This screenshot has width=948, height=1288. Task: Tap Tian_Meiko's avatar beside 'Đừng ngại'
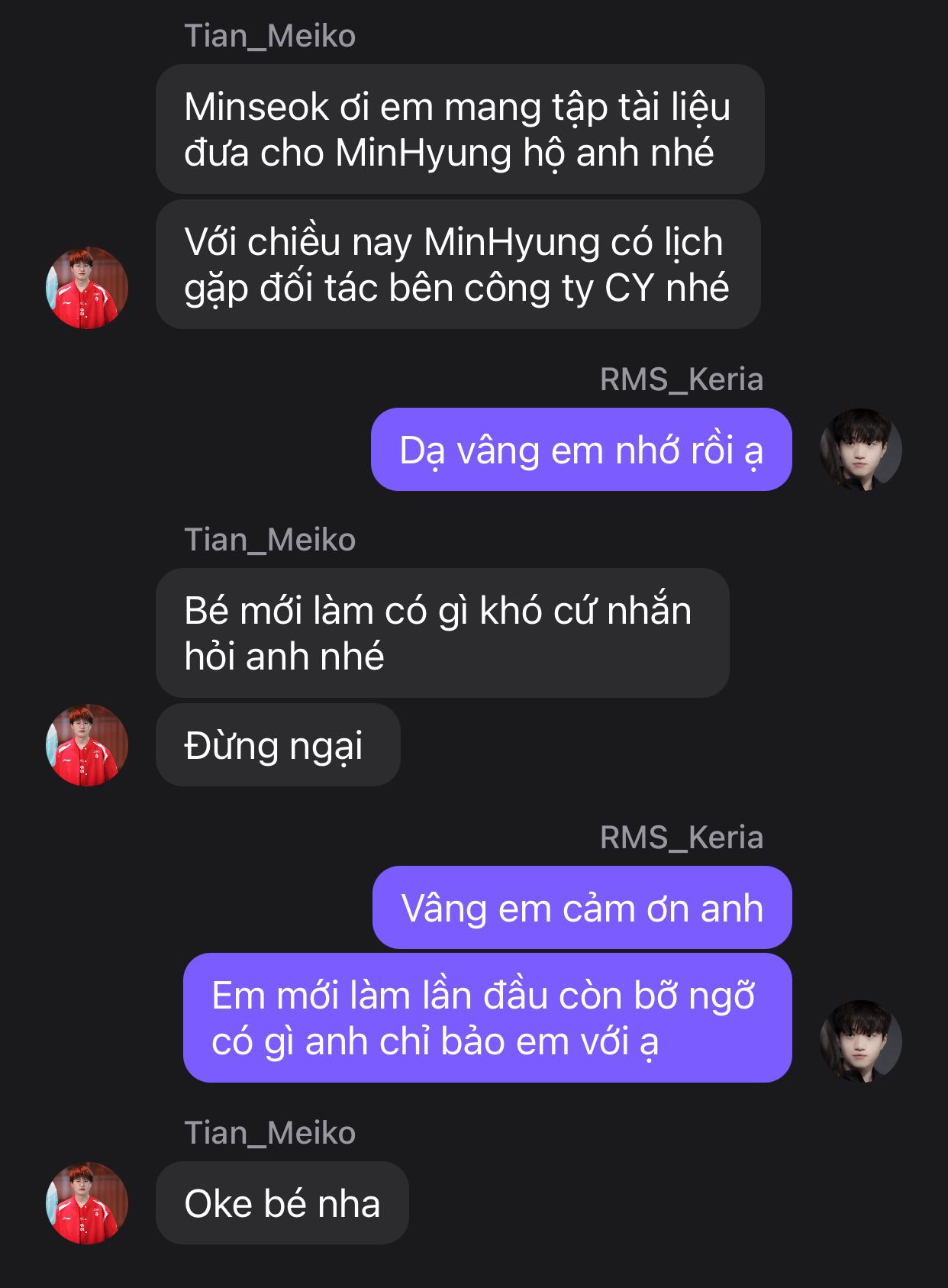(x=86, y=745)
